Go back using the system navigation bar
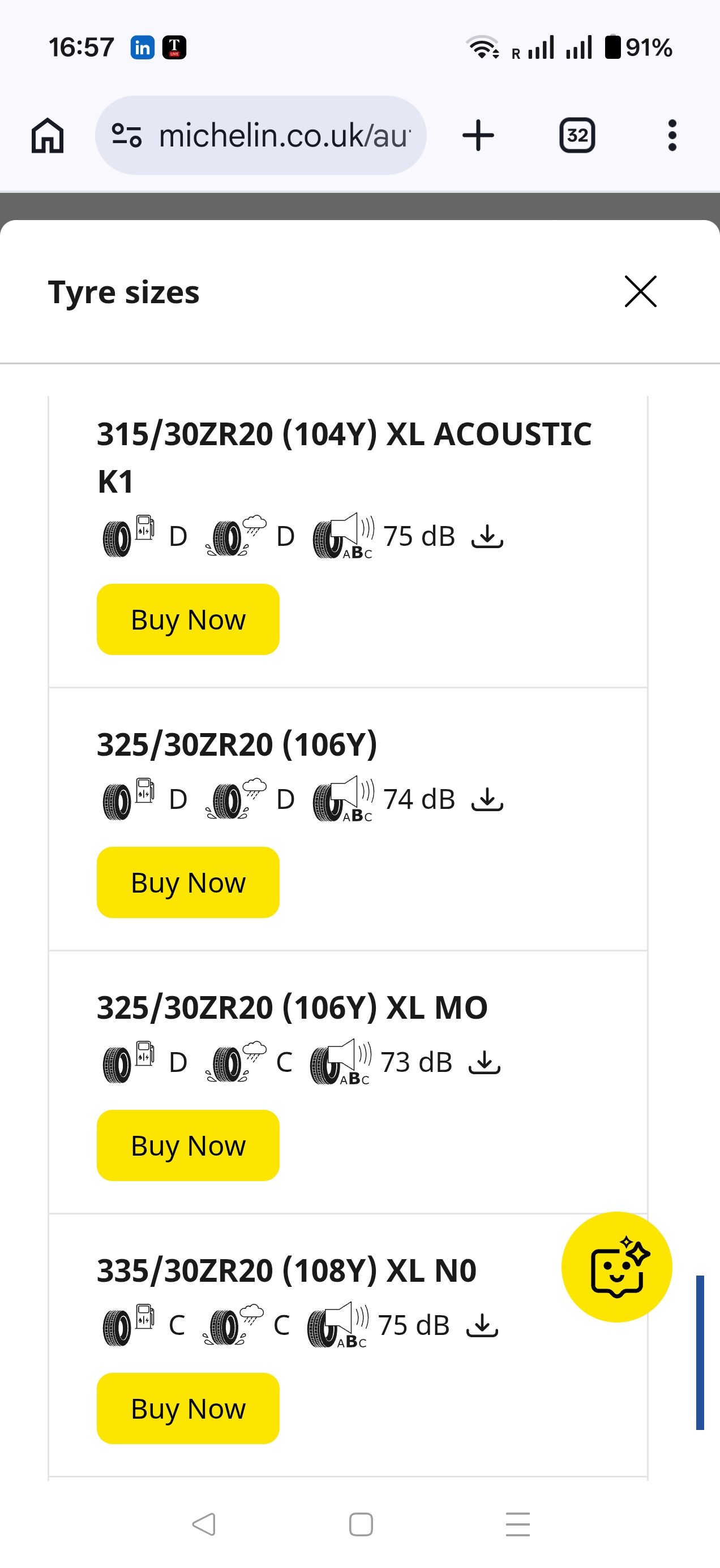 point(203,1524)
